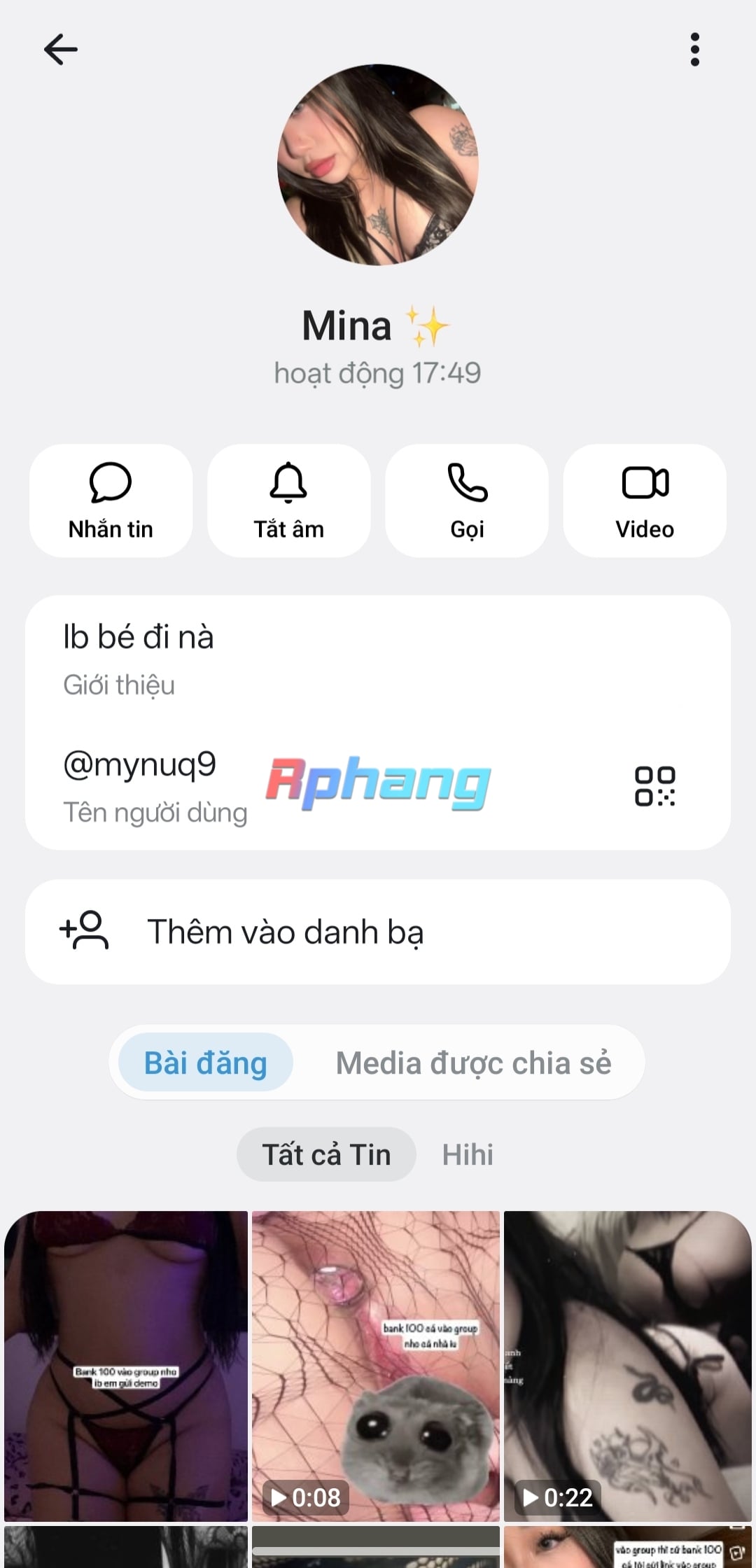Start a Video call

click(645, 500)
